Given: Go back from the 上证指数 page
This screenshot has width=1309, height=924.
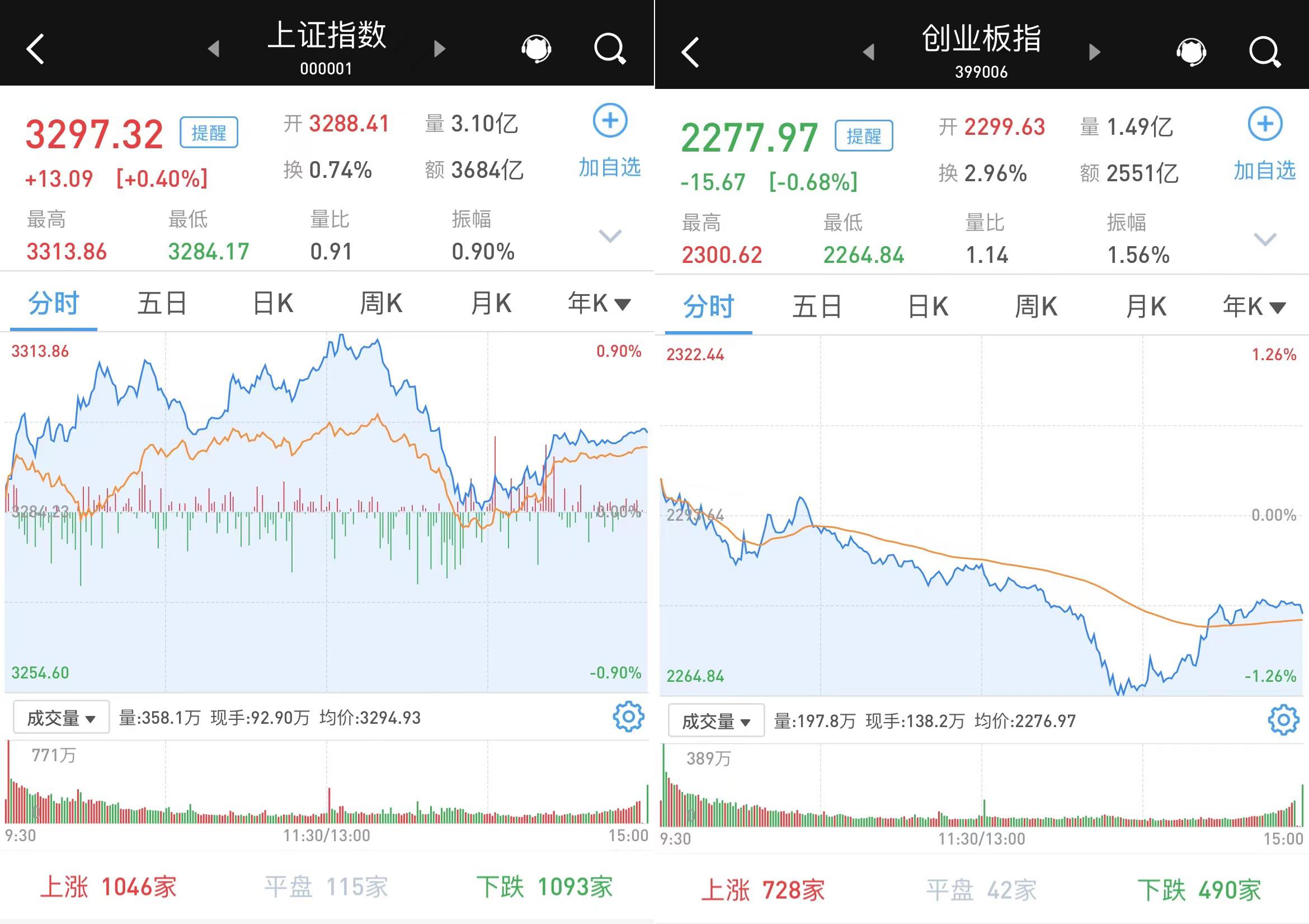Looking at the screenshot, I should pos(35,49).
